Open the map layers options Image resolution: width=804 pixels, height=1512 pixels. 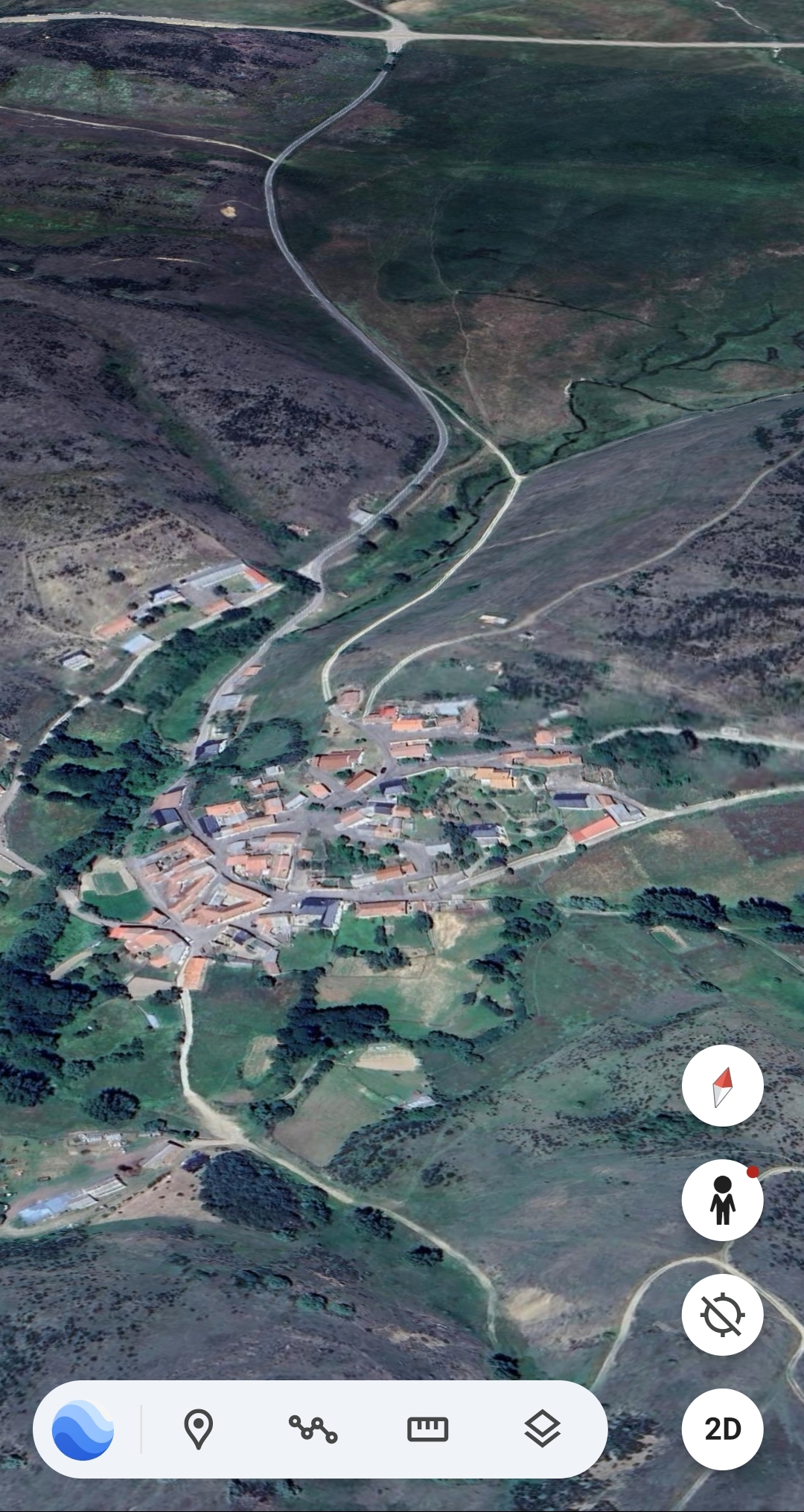pos(542,1429)
